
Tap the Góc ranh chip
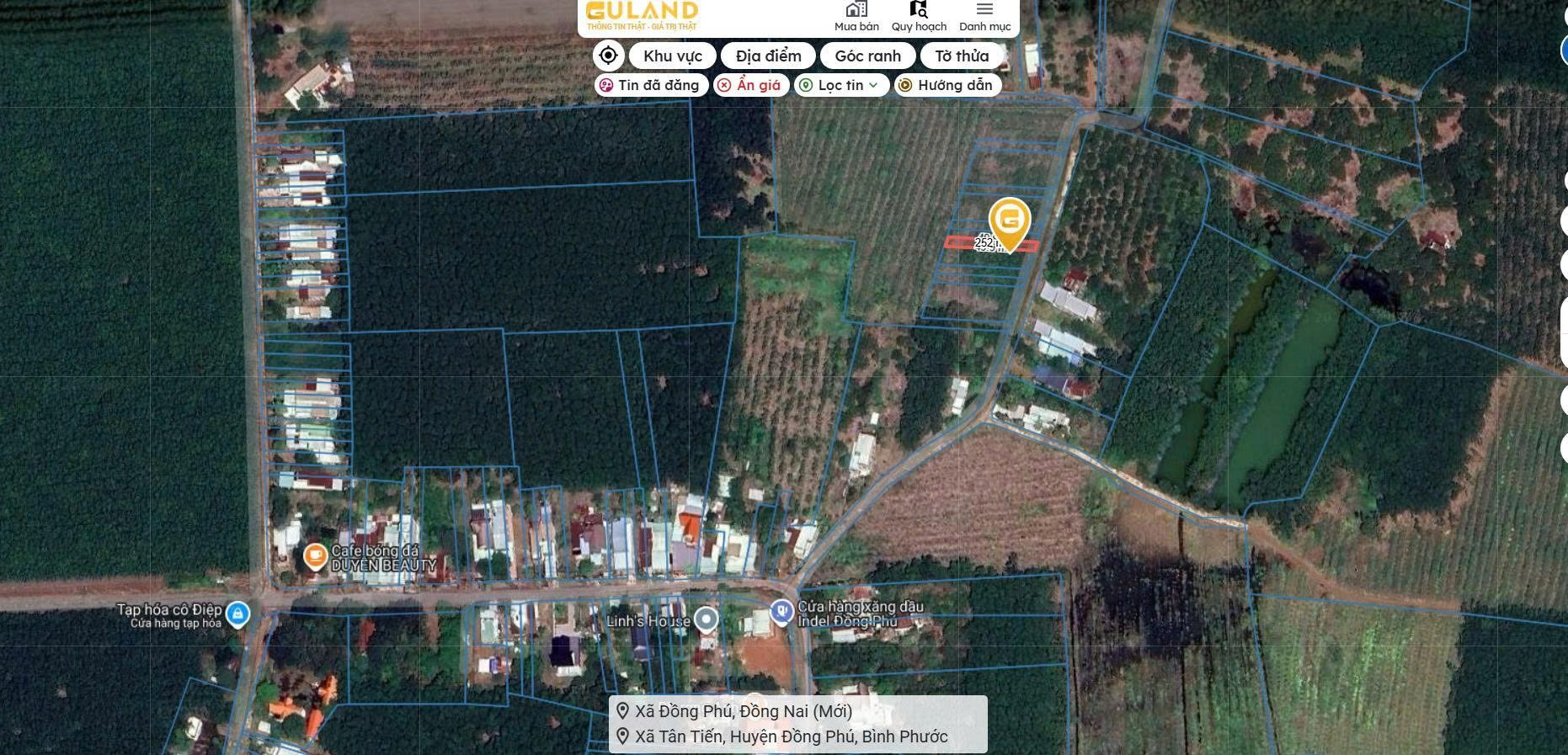tap(868, 56)
